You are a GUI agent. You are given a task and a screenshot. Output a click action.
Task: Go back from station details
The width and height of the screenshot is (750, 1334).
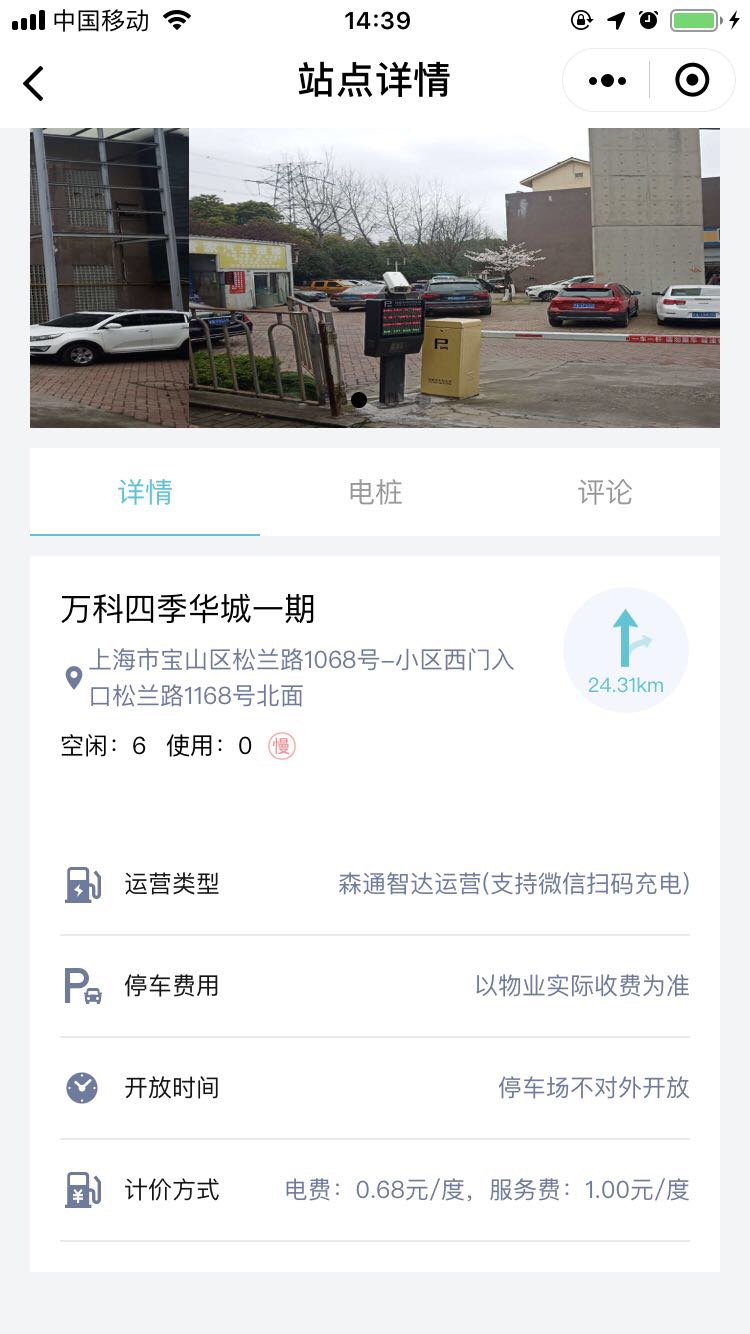pos(34,83)
